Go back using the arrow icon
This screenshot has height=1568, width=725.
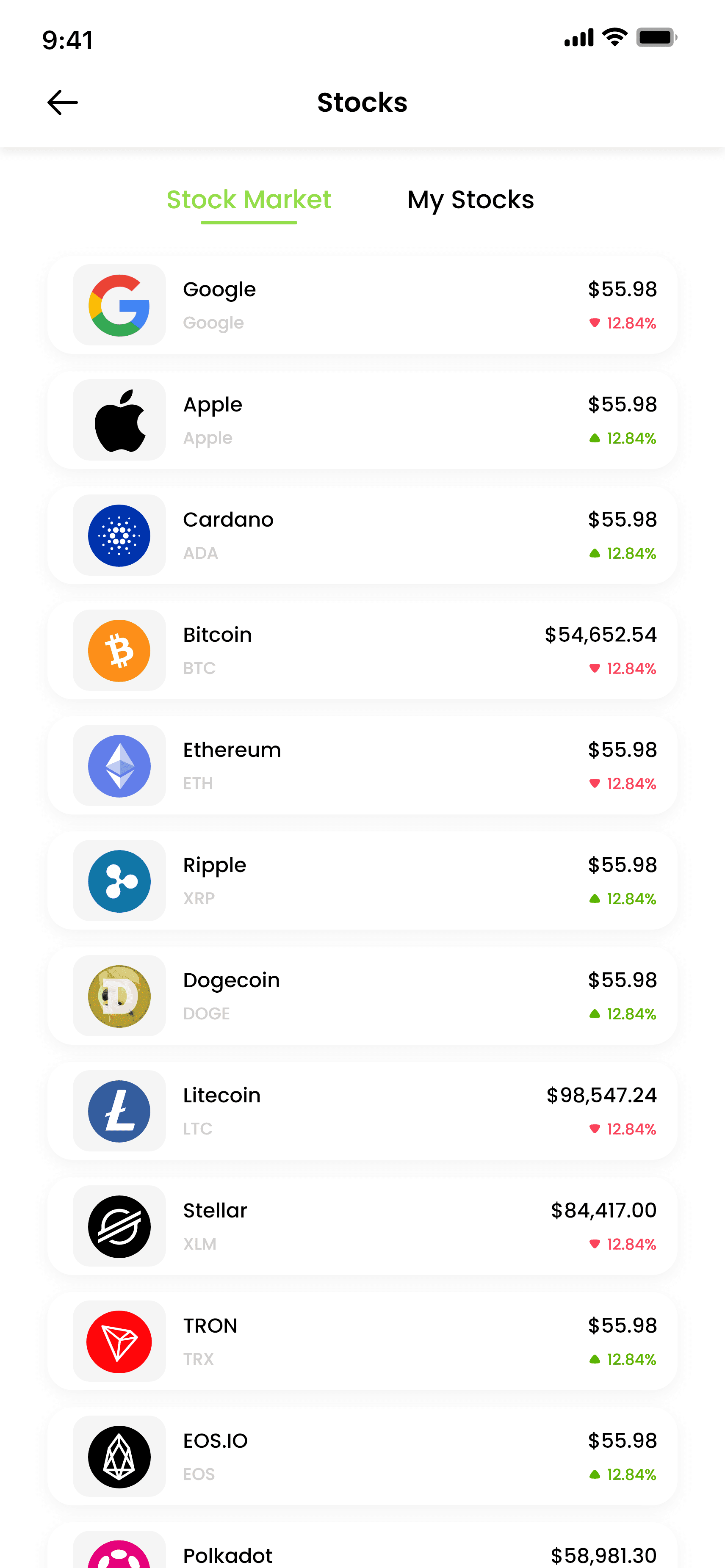pos(62,102)
